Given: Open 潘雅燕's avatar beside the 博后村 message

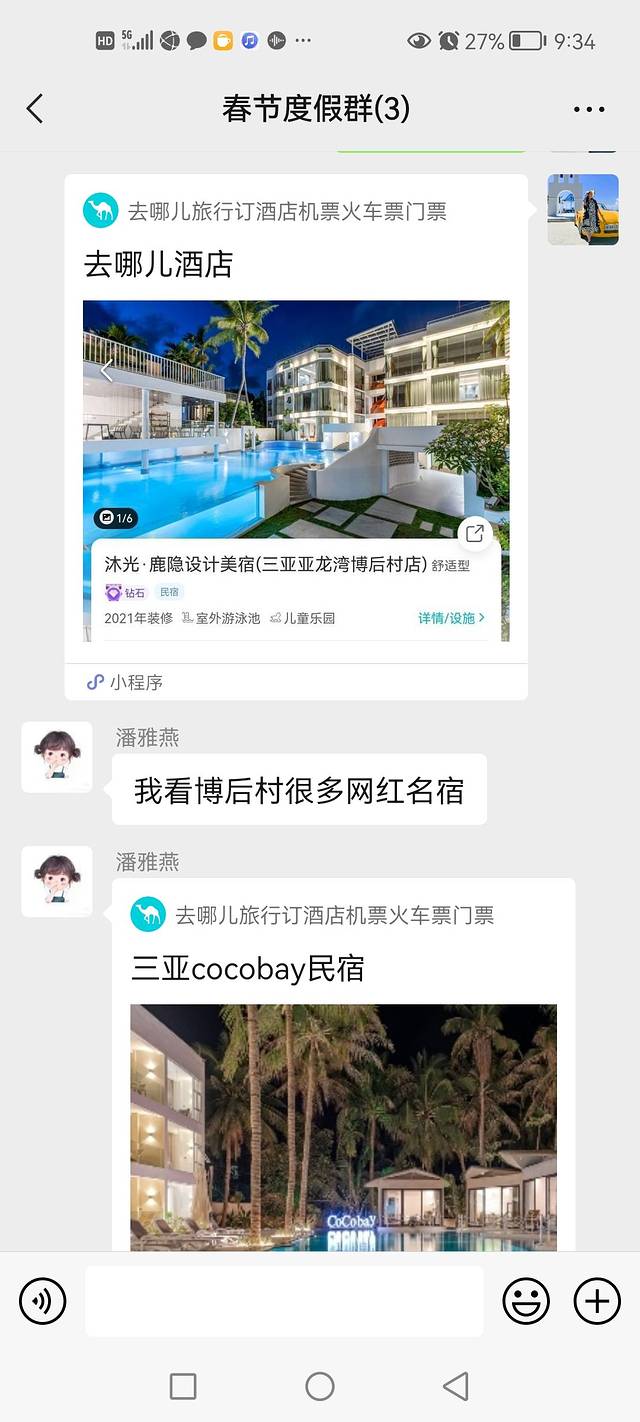Looking at the screenshot, I should [57, 758].
